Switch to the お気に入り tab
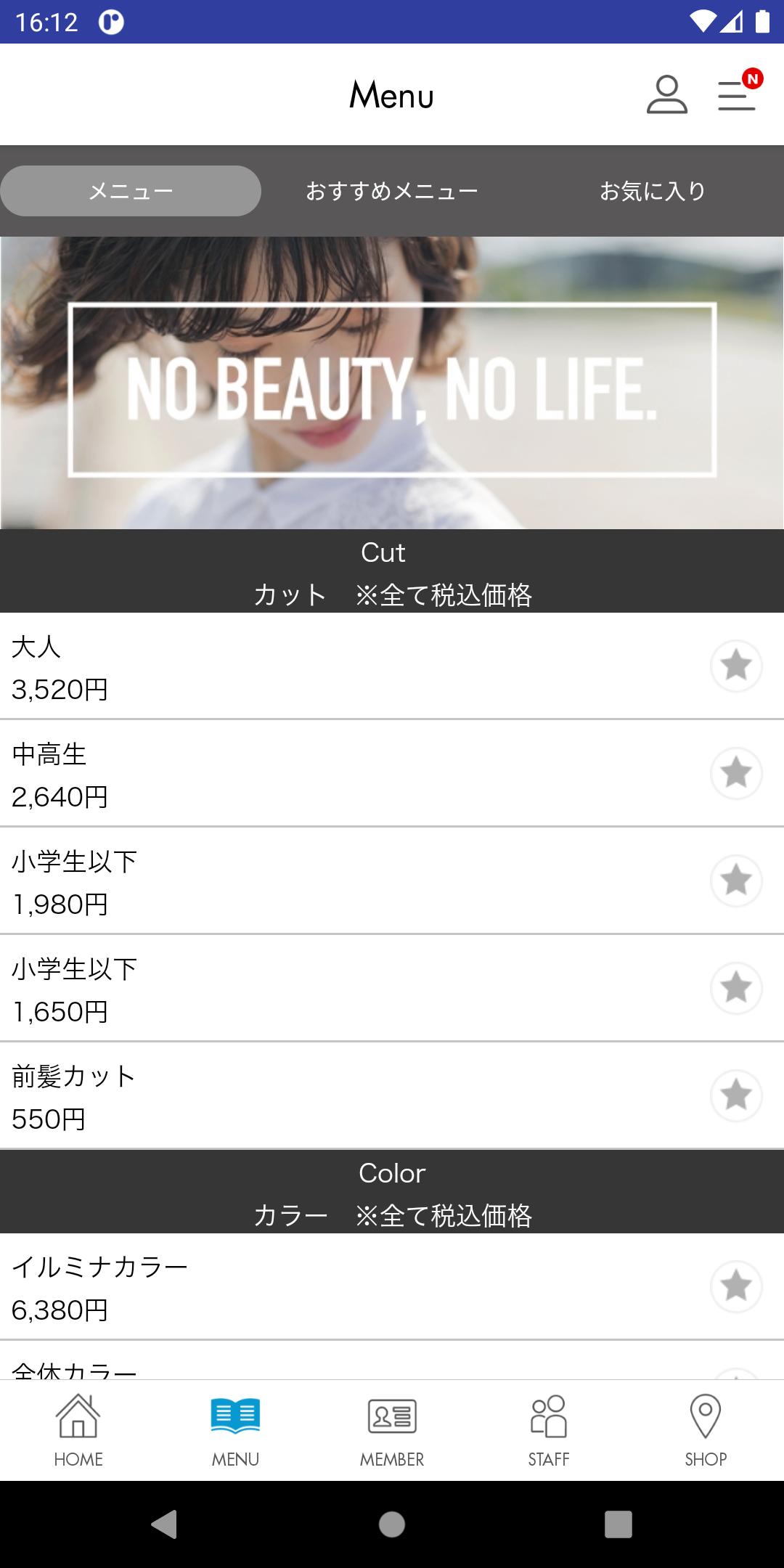Viewport: 784px width, 1568px height. click(653, 191)
